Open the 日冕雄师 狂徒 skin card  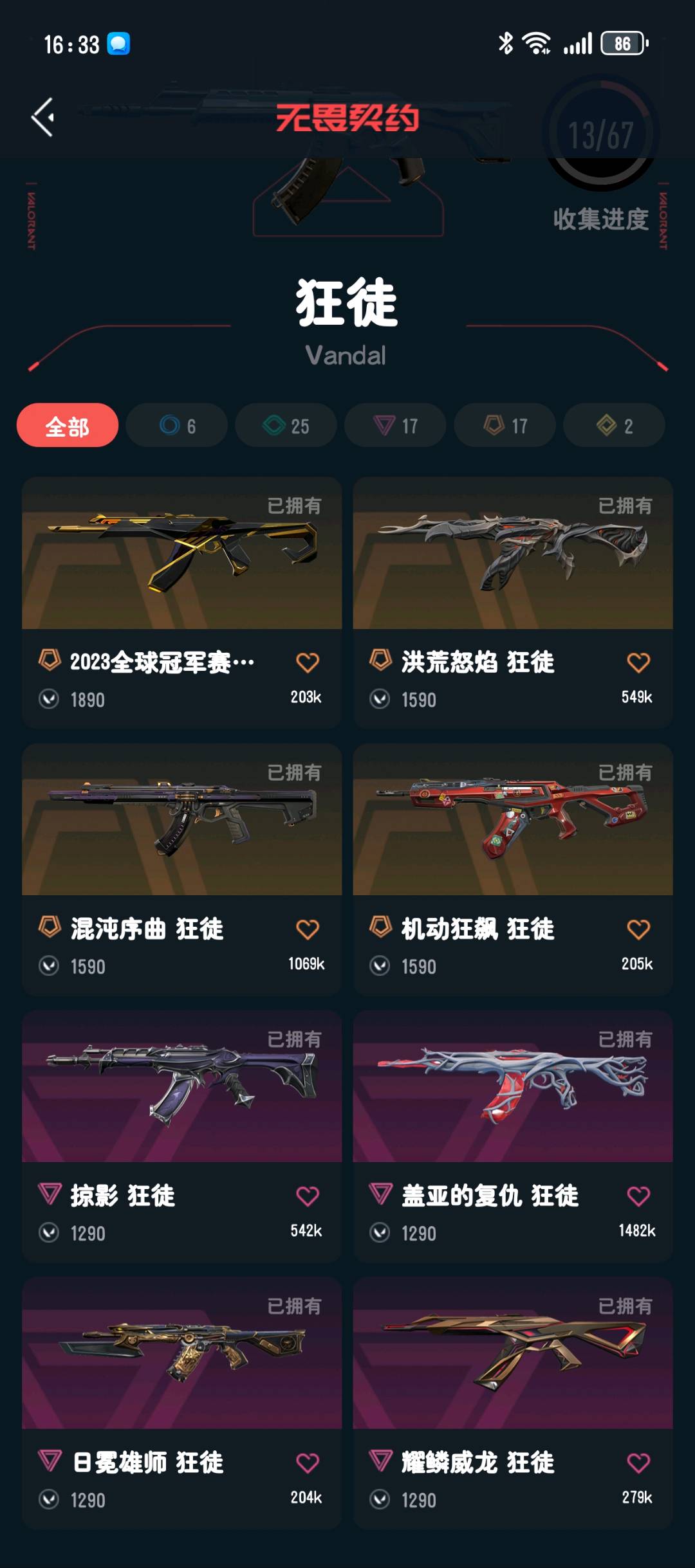click(182, 1403)
